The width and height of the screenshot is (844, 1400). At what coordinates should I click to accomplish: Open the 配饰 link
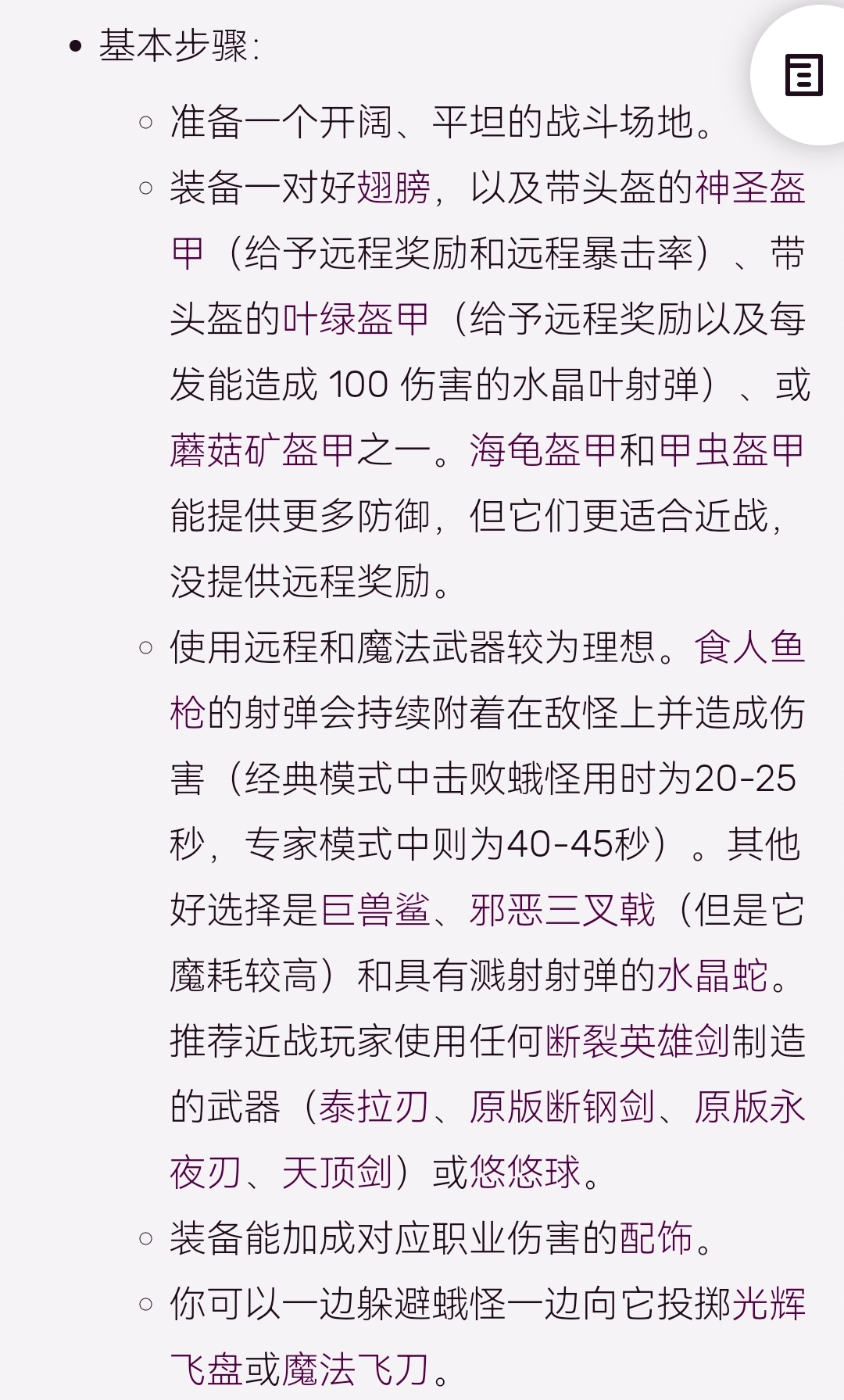tap(656, 1238)
